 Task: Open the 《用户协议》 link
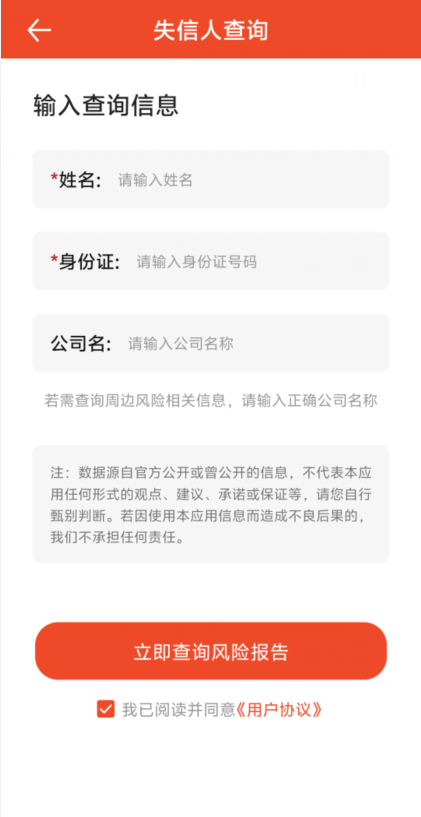279,710
